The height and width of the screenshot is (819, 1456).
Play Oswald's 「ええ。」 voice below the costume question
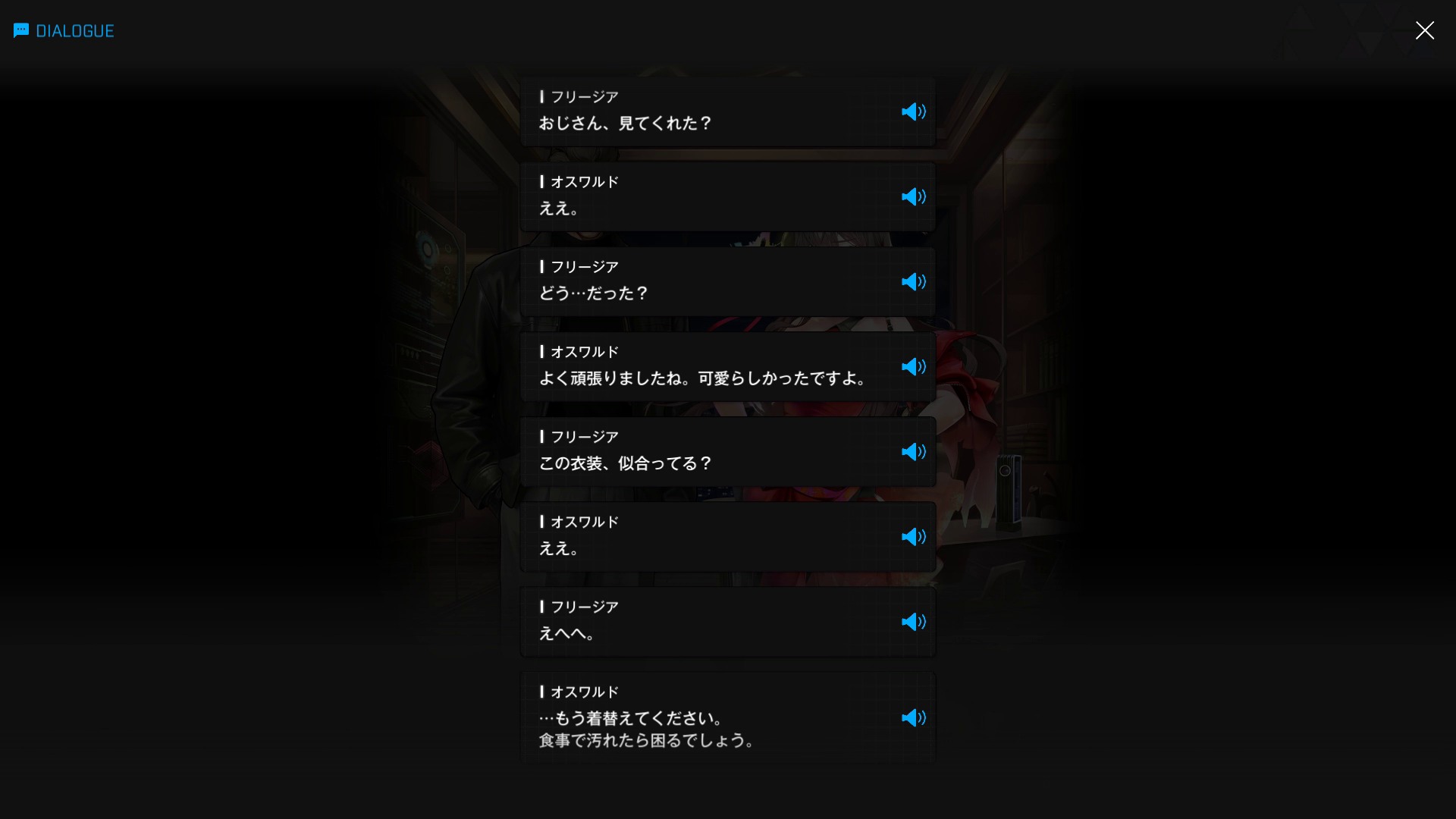point(913,536)
